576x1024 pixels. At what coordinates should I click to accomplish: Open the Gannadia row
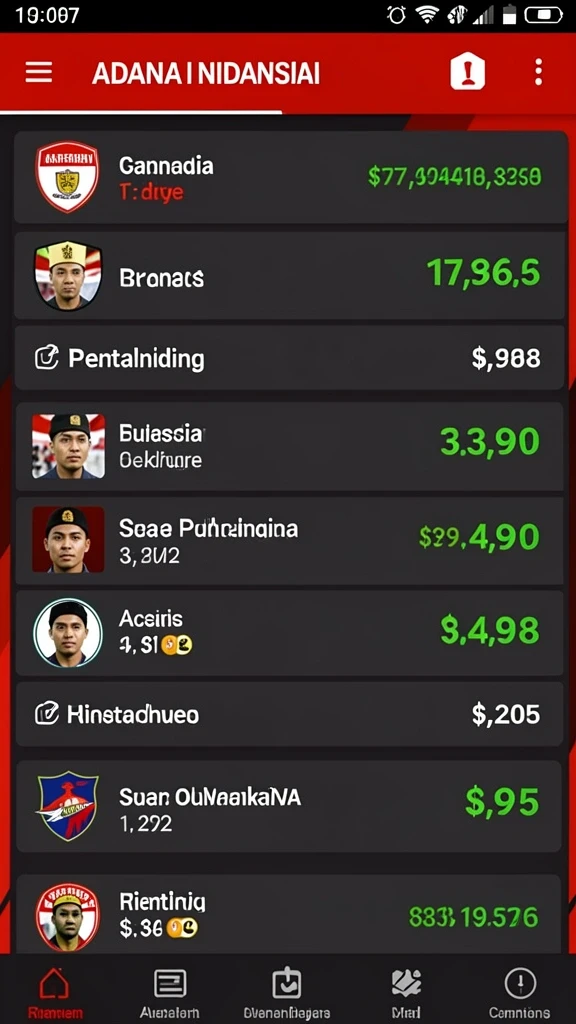pyautogui.click(x=291, y=177)
